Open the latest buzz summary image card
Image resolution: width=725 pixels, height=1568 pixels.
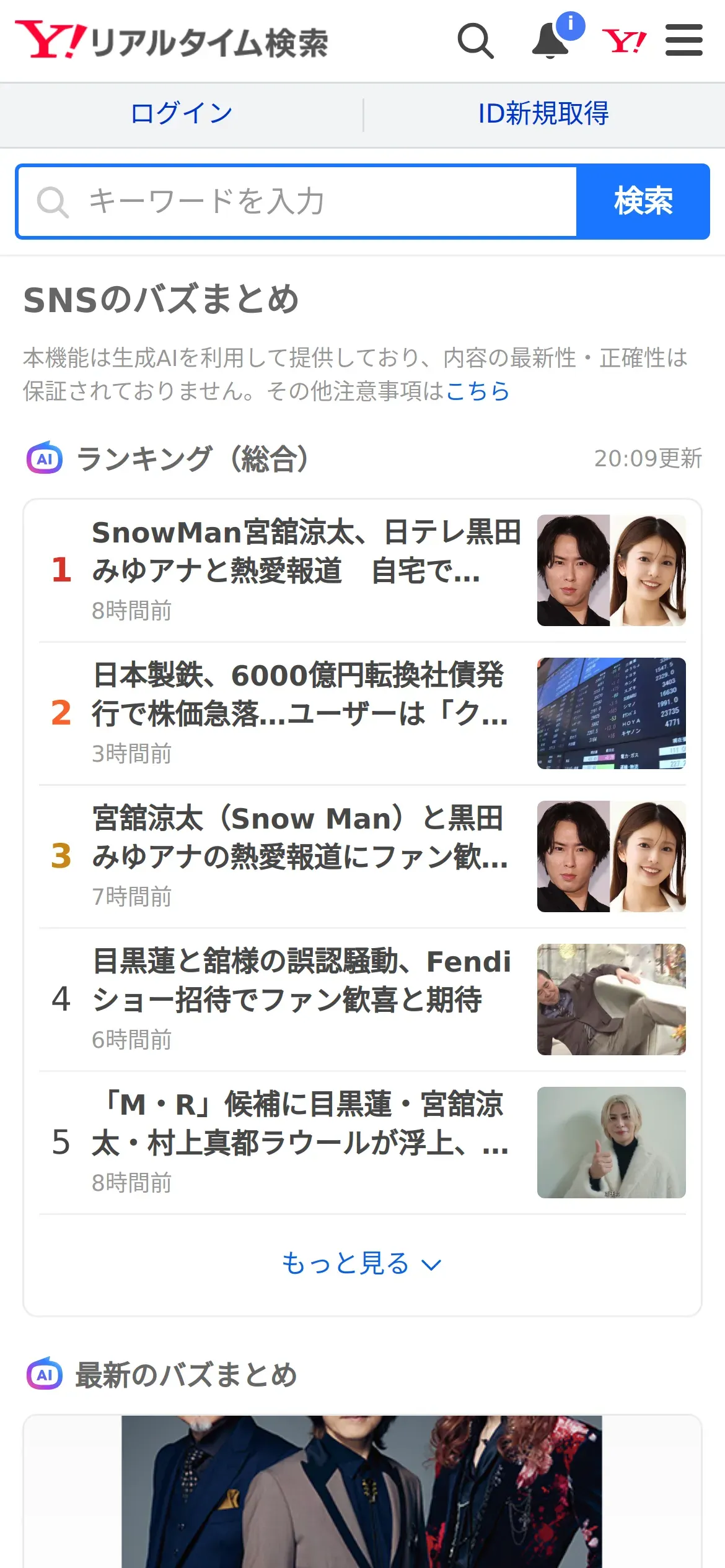[362, 1492]
